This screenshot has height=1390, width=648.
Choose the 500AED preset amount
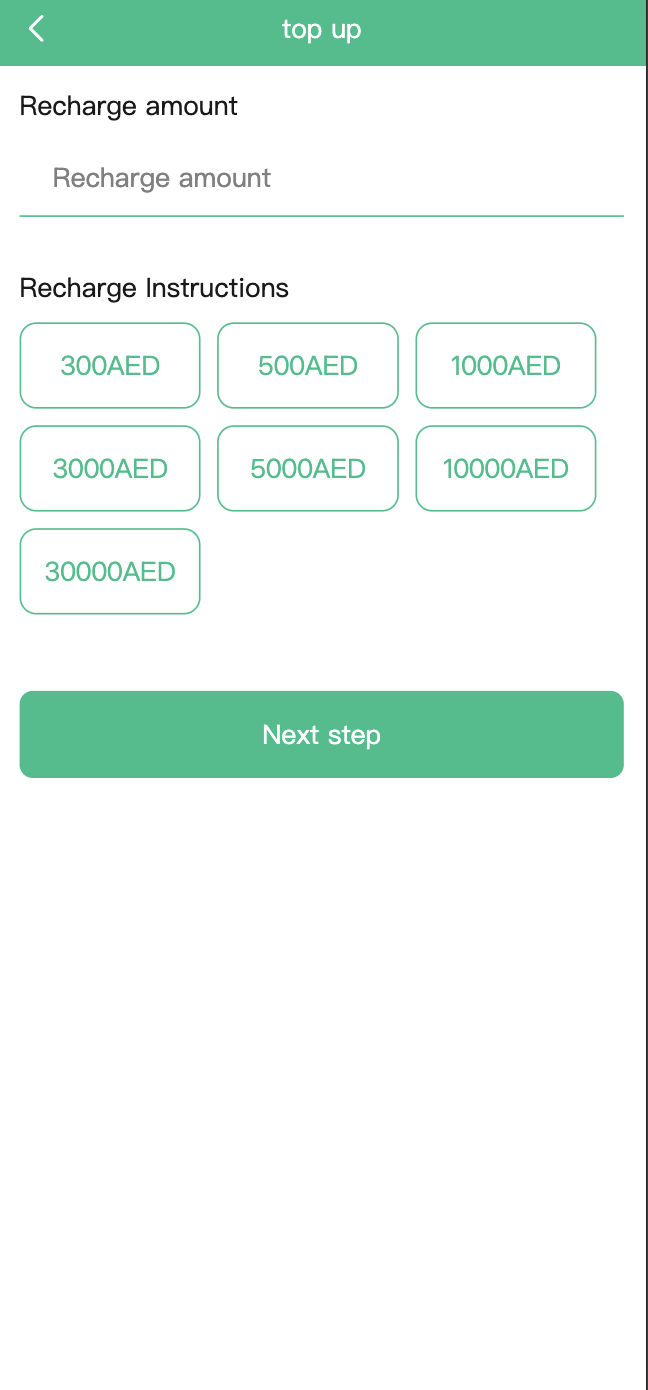coord(308,366)
